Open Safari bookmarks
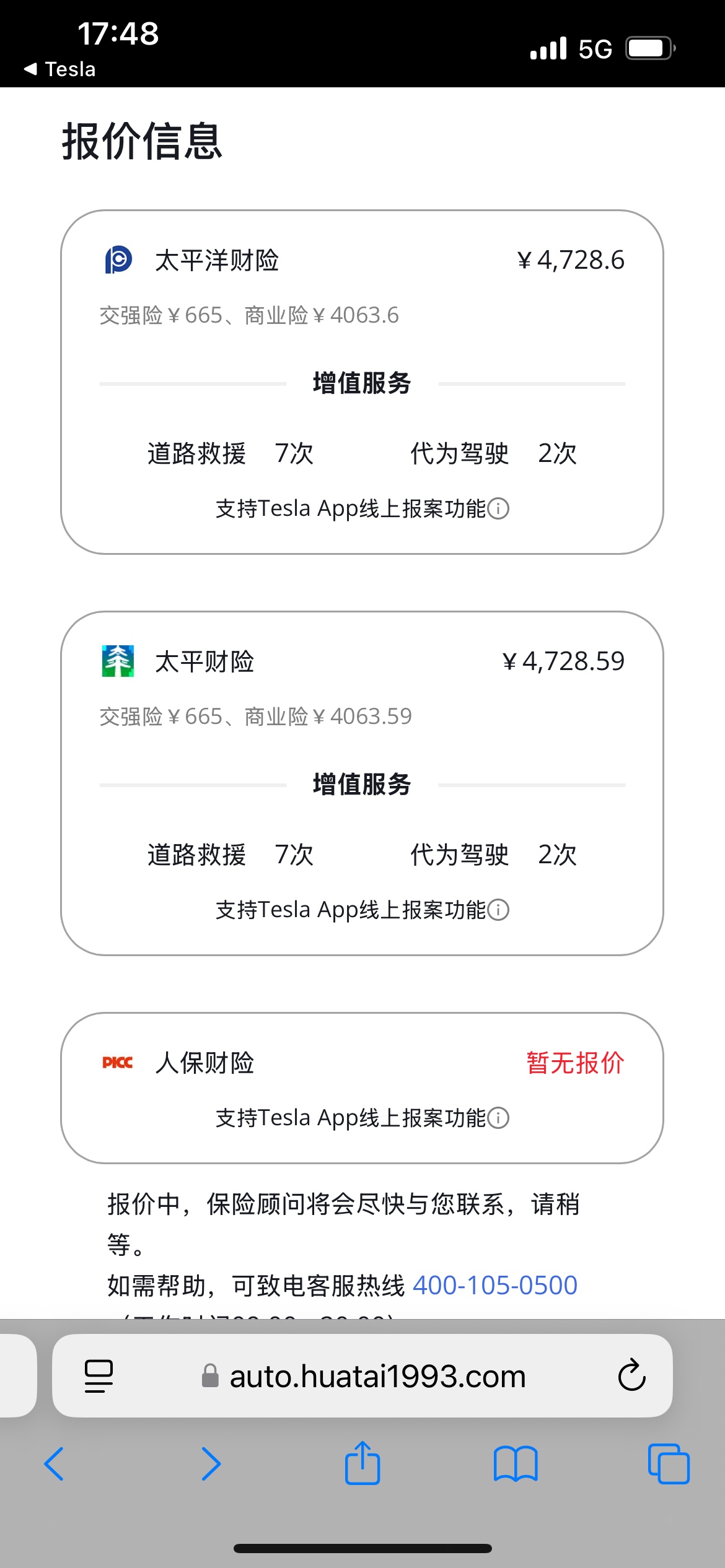Screen dimensions: 725x1568 click(x=516, y=1464)
